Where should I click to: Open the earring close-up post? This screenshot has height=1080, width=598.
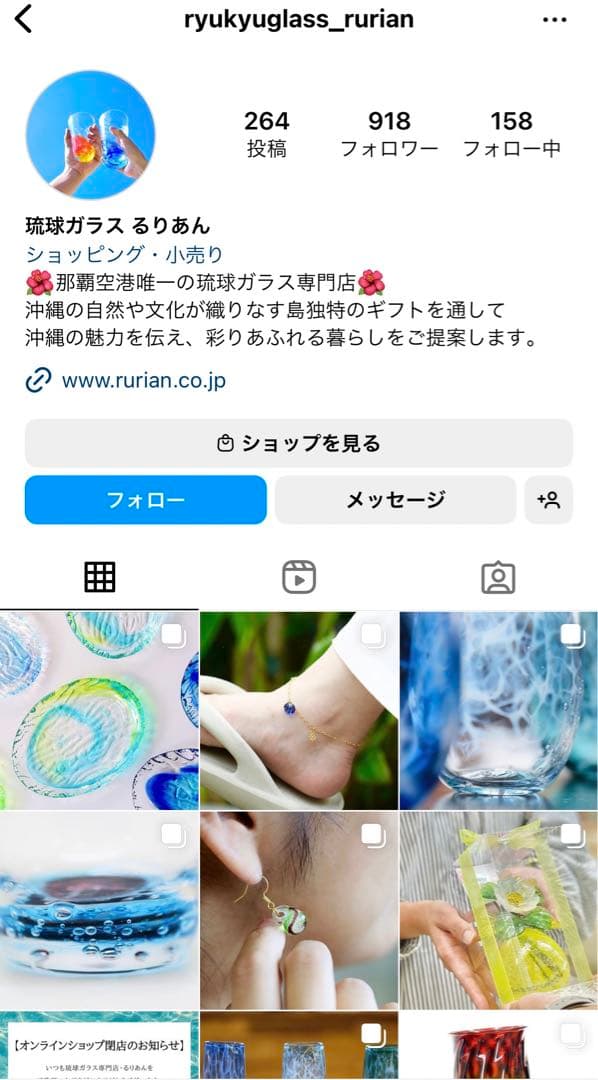299,911
